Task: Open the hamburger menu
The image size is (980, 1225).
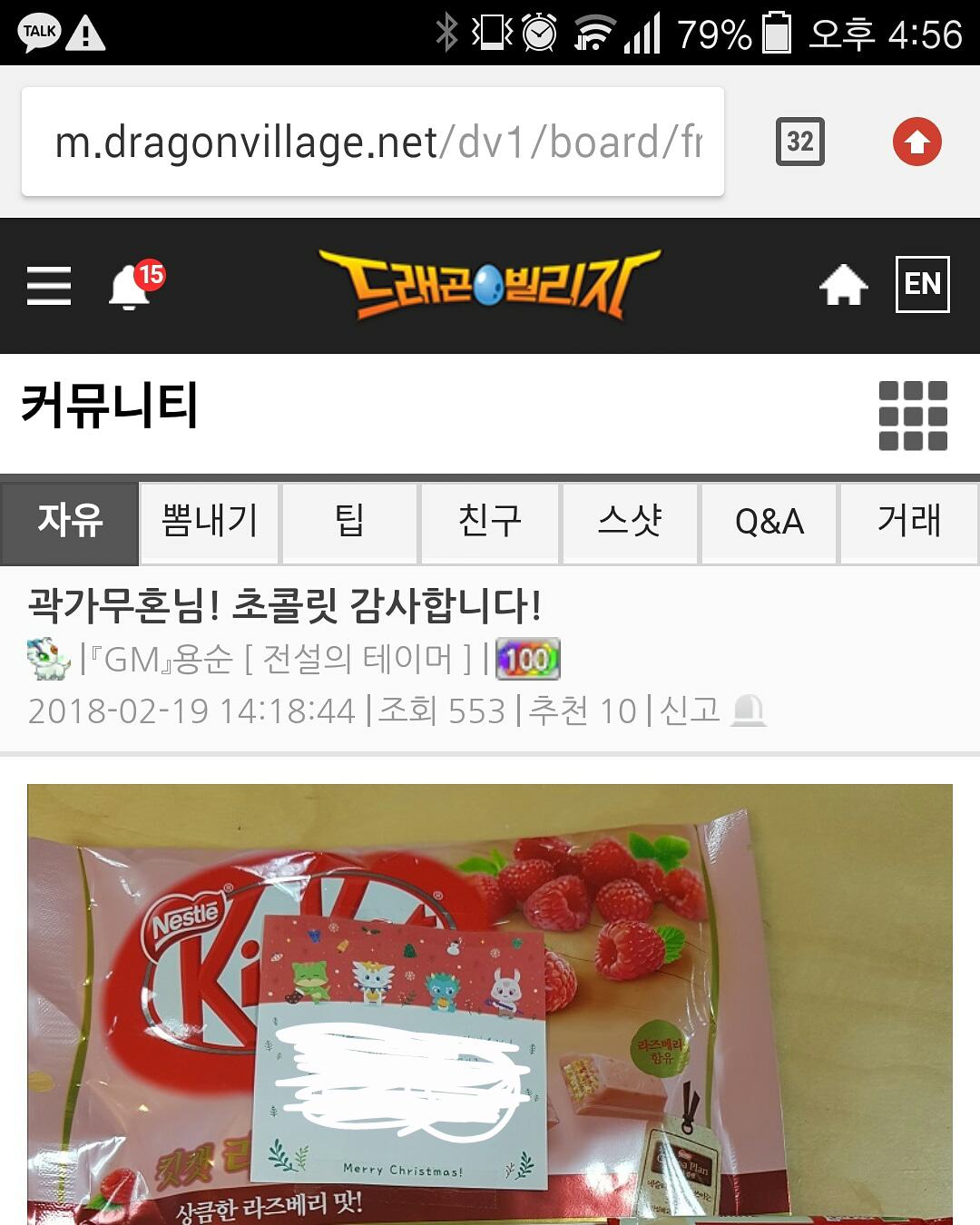Action: [49, 286]
